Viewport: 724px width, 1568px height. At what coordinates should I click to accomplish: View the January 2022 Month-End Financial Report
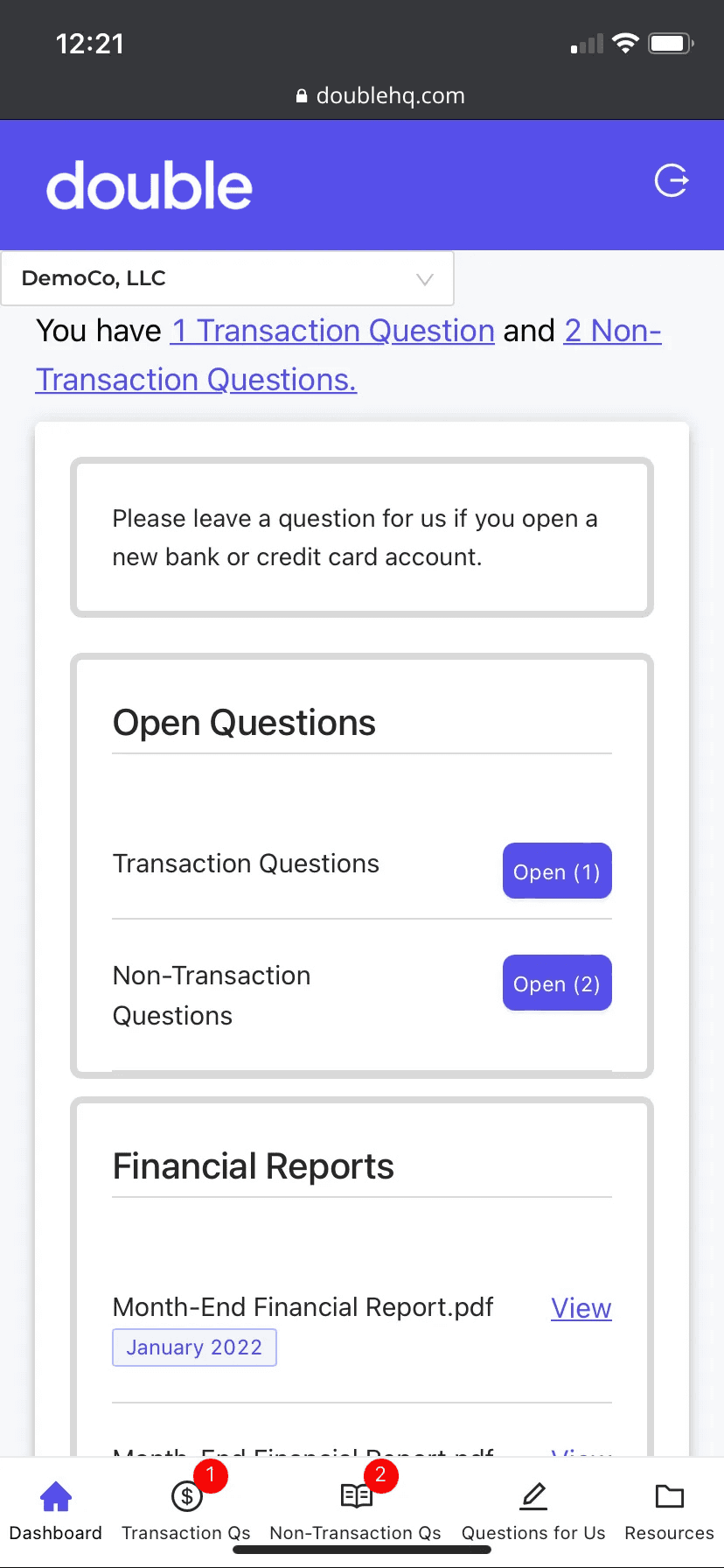point(581,1308)
